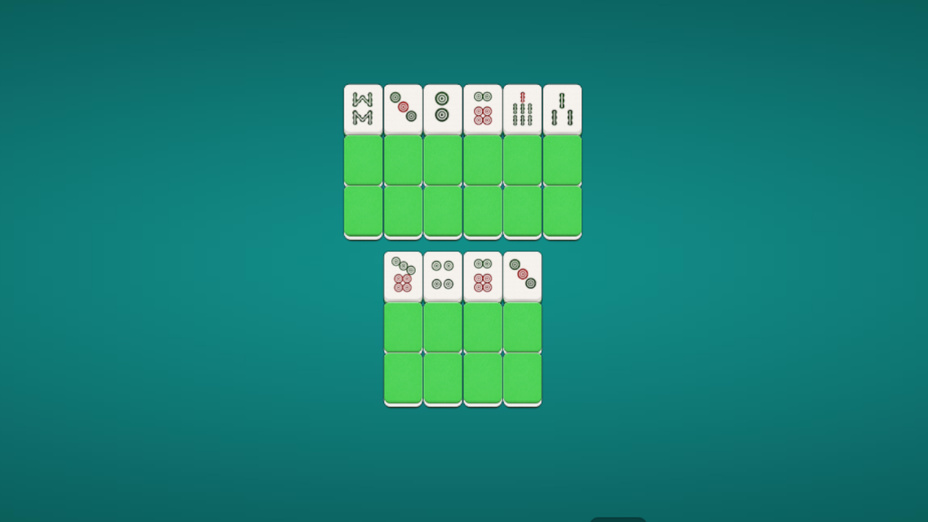This screenshot has width=928, height=522.
Task: Select the three of bamboo tile
Action: (x=562, y=109)
